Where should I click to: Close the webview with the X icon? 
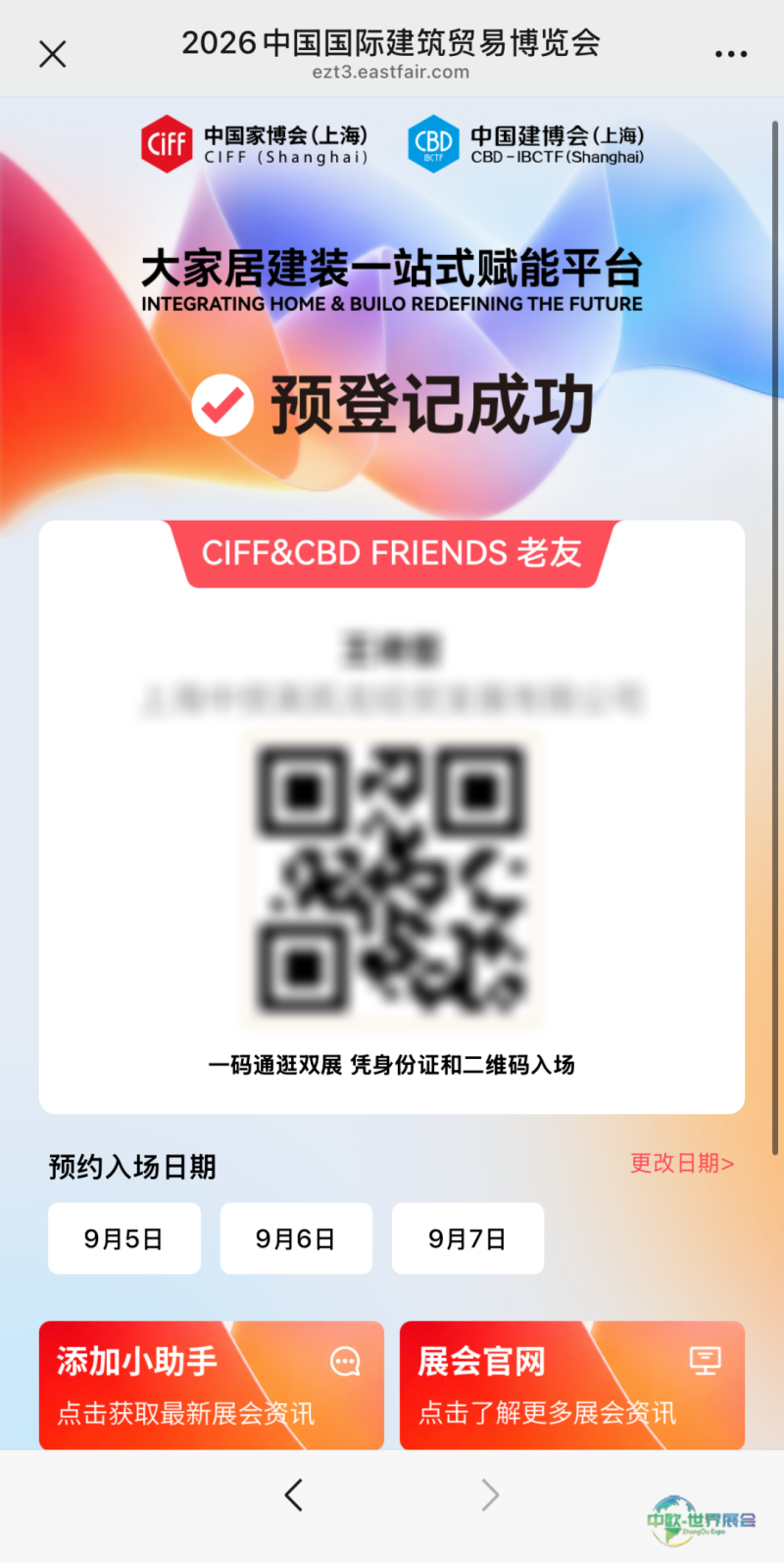point(53,54)
